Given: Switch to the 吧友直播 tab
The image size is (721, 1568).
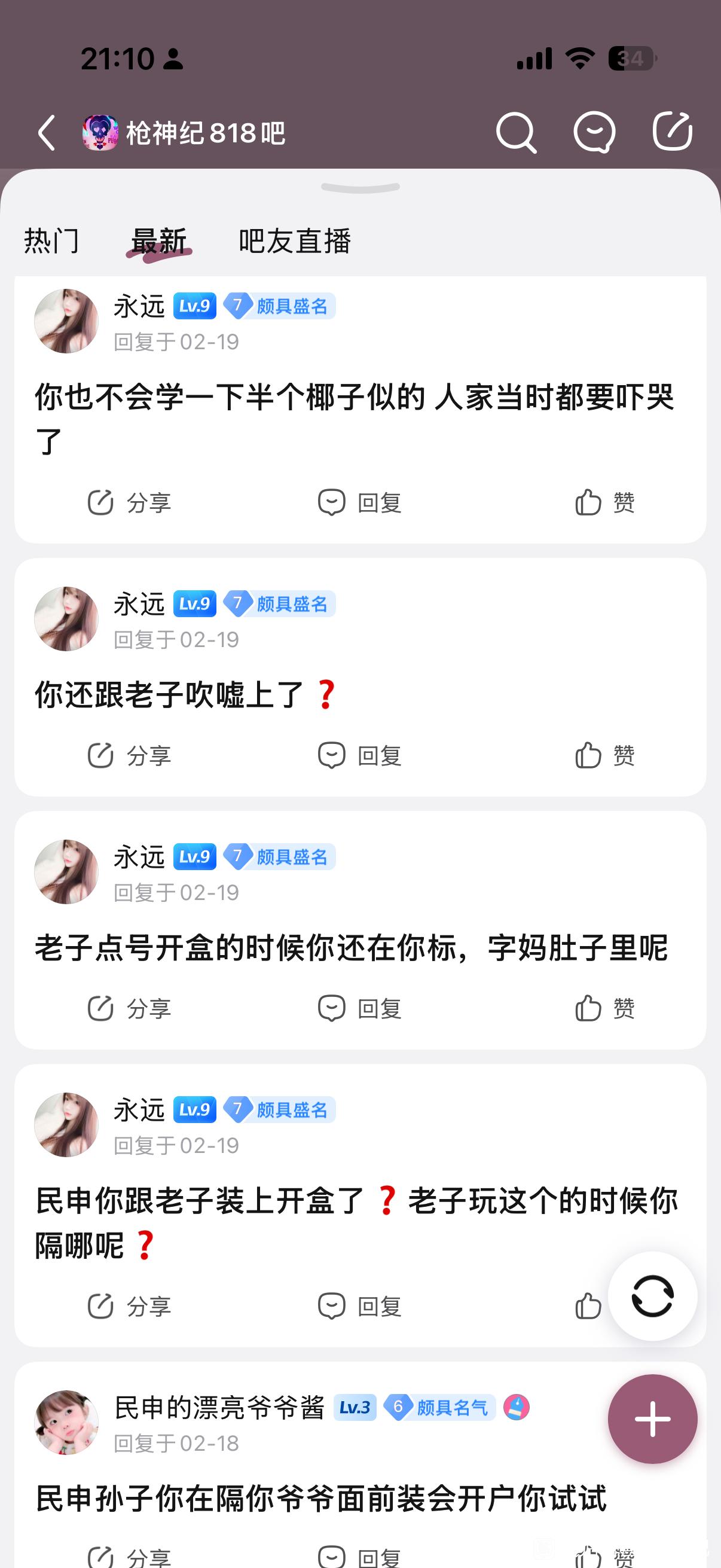Looking at the screenshot, I should 295,241.
